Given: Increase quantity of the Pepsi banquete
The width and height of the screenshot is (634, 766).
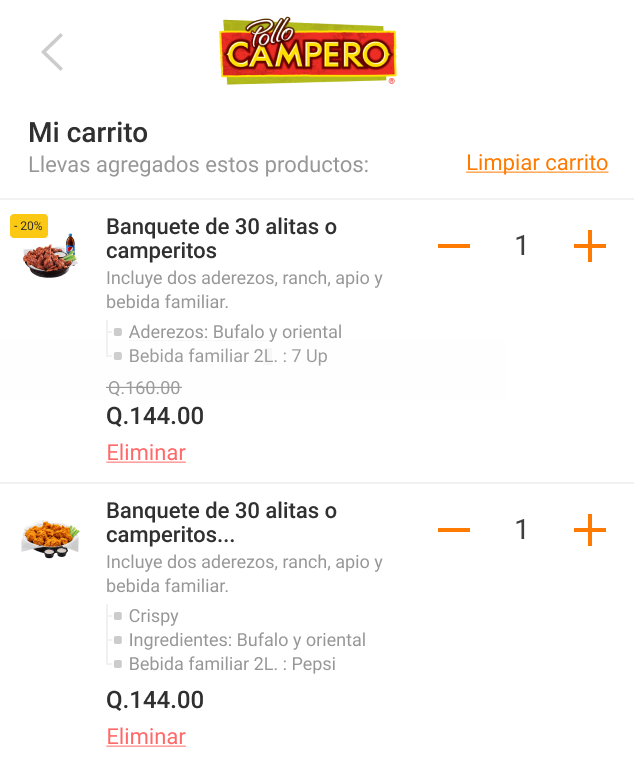Looking at the screenshot, I should [x=590, y=530].
